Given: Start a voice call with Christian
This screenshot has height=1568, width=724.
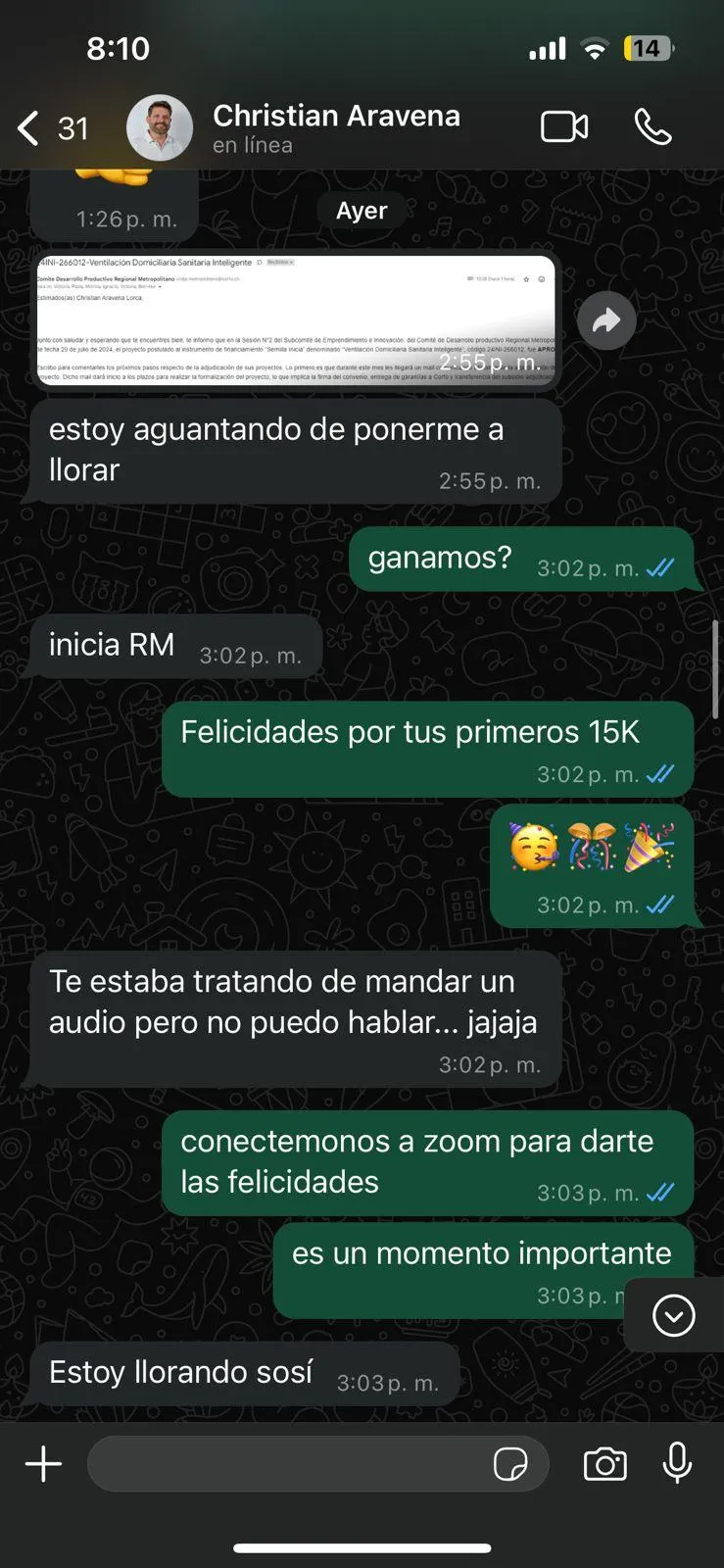Looking at the screenshot, I should pos(652,127).
